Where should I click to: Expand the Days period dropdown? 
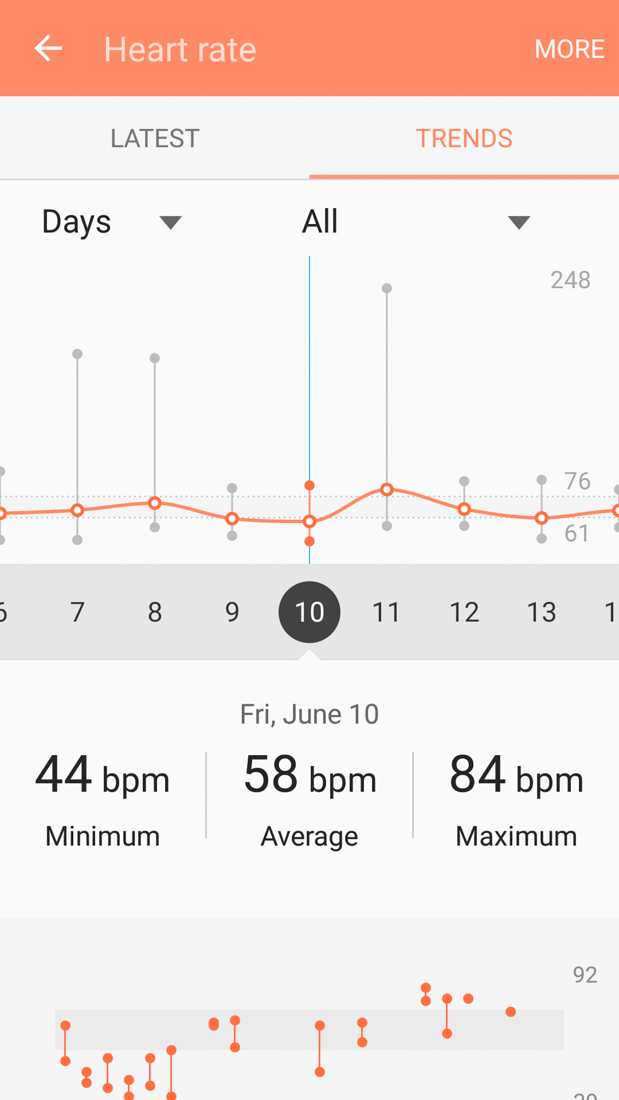pyautogui.click(x=111, y=221)
